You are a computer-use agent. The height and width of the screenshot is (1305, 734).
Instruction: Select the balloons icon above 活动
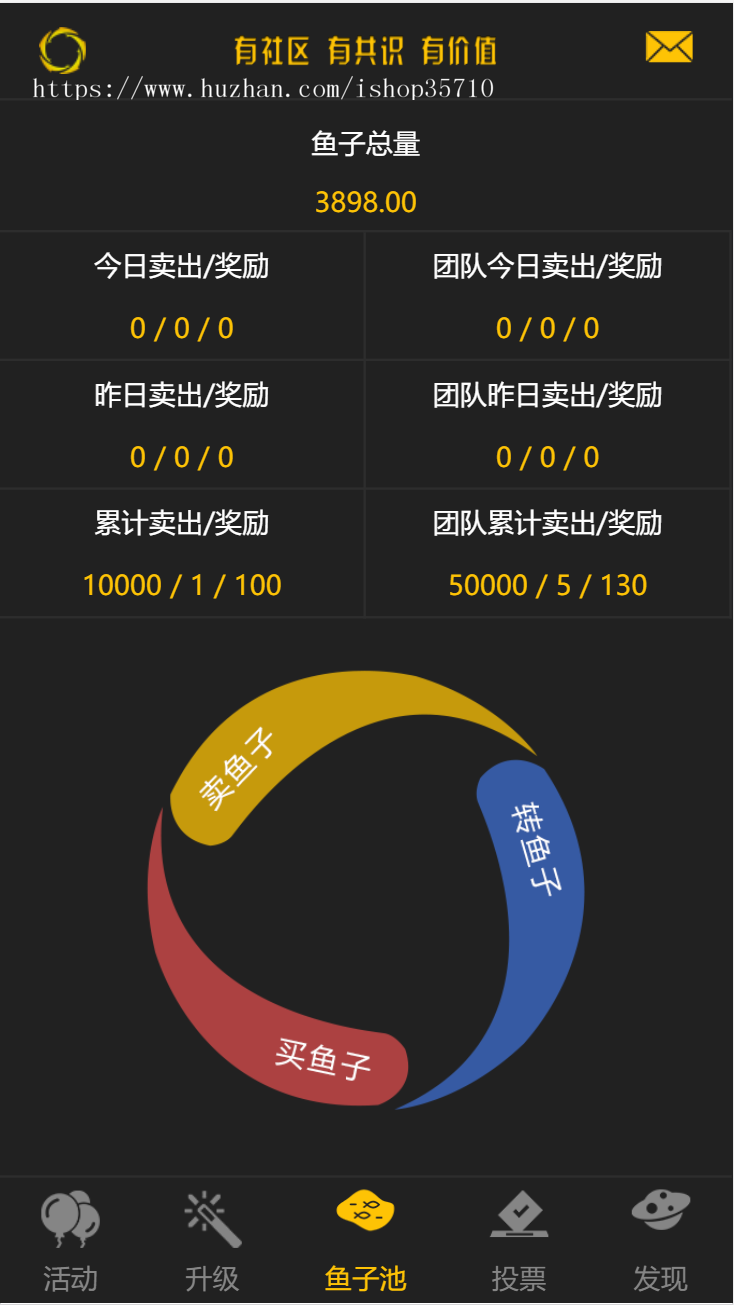point(72,1218)
